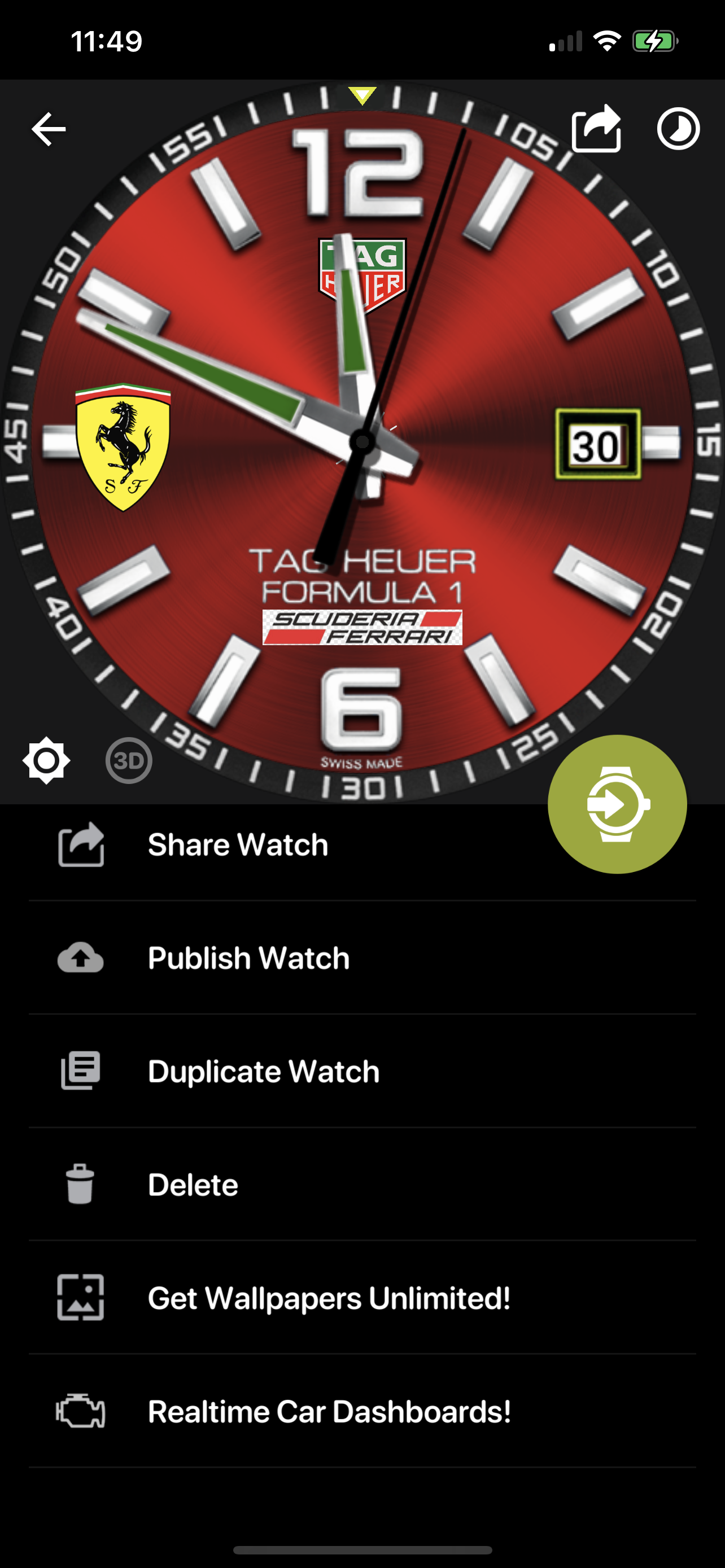
Task: Tap the share icon at top right
Action: click(597, 129)
